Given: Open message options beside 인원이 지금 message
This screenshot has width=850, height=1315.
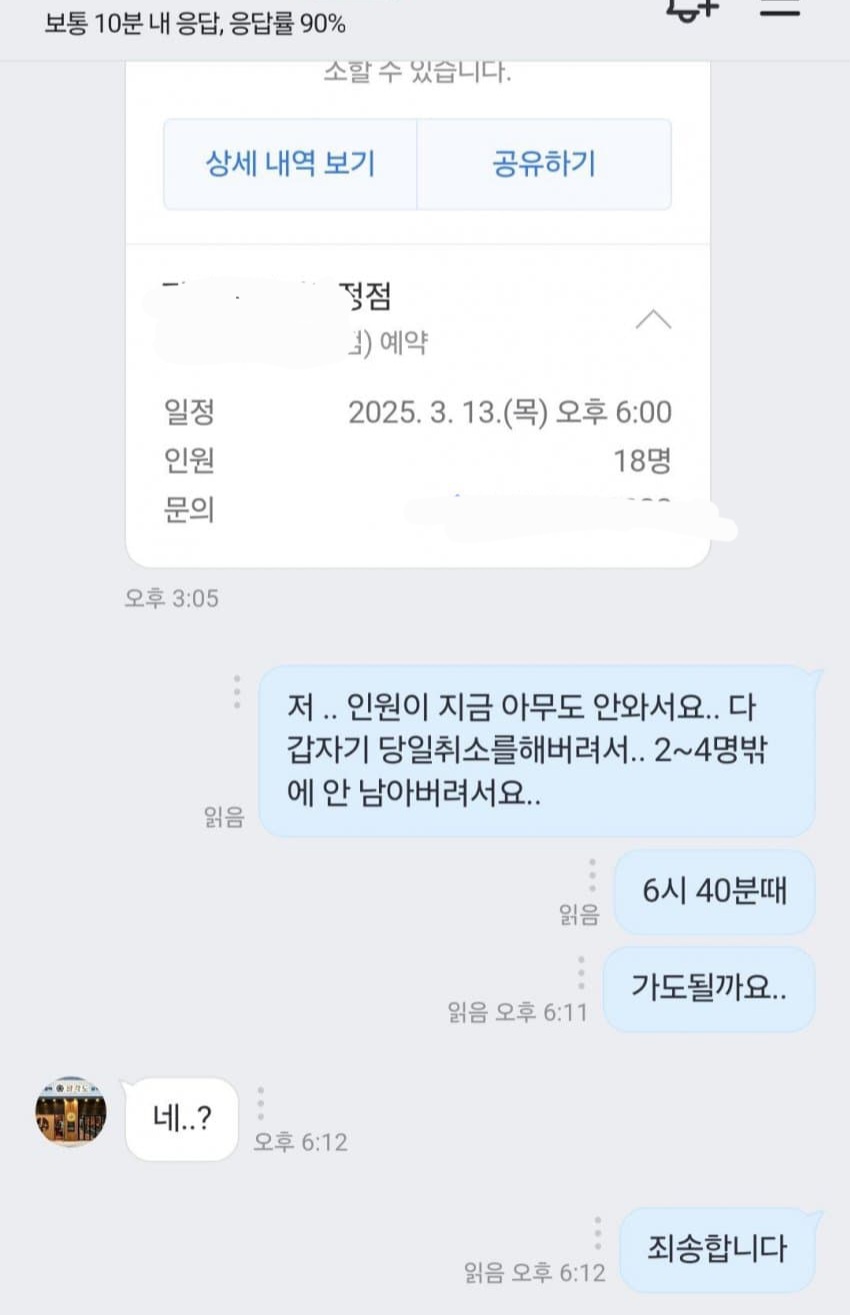Looking at the screenshot, I should (237, 692).
